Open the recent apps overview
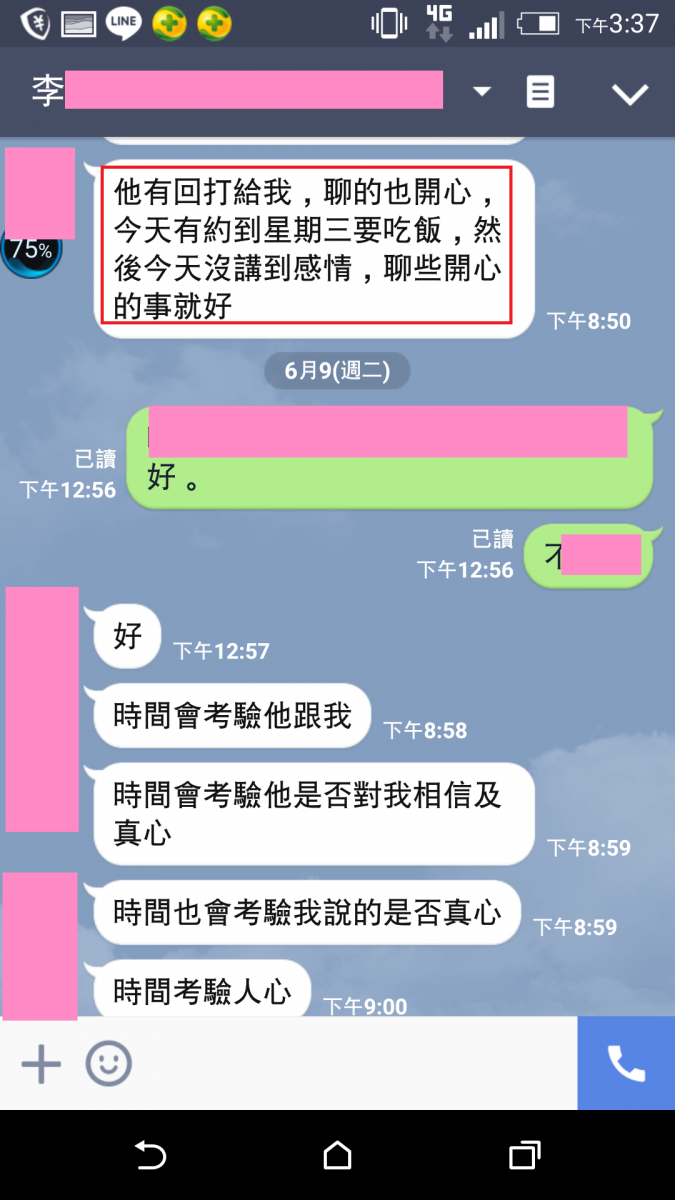Viewport: 675px width, 1200px height. (524, 1156)
